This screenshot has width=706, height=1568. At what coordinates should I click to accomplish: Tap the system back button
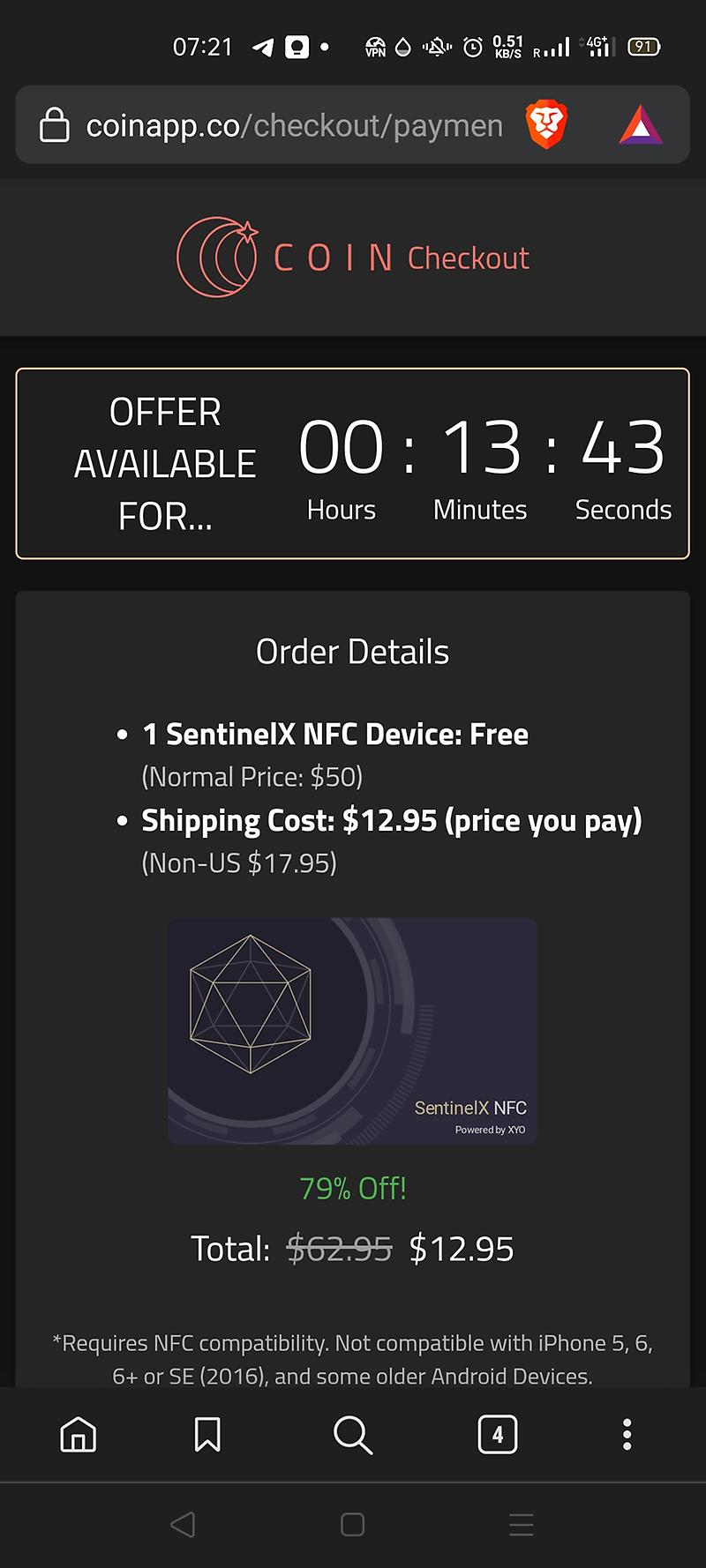click(183, 1525)
